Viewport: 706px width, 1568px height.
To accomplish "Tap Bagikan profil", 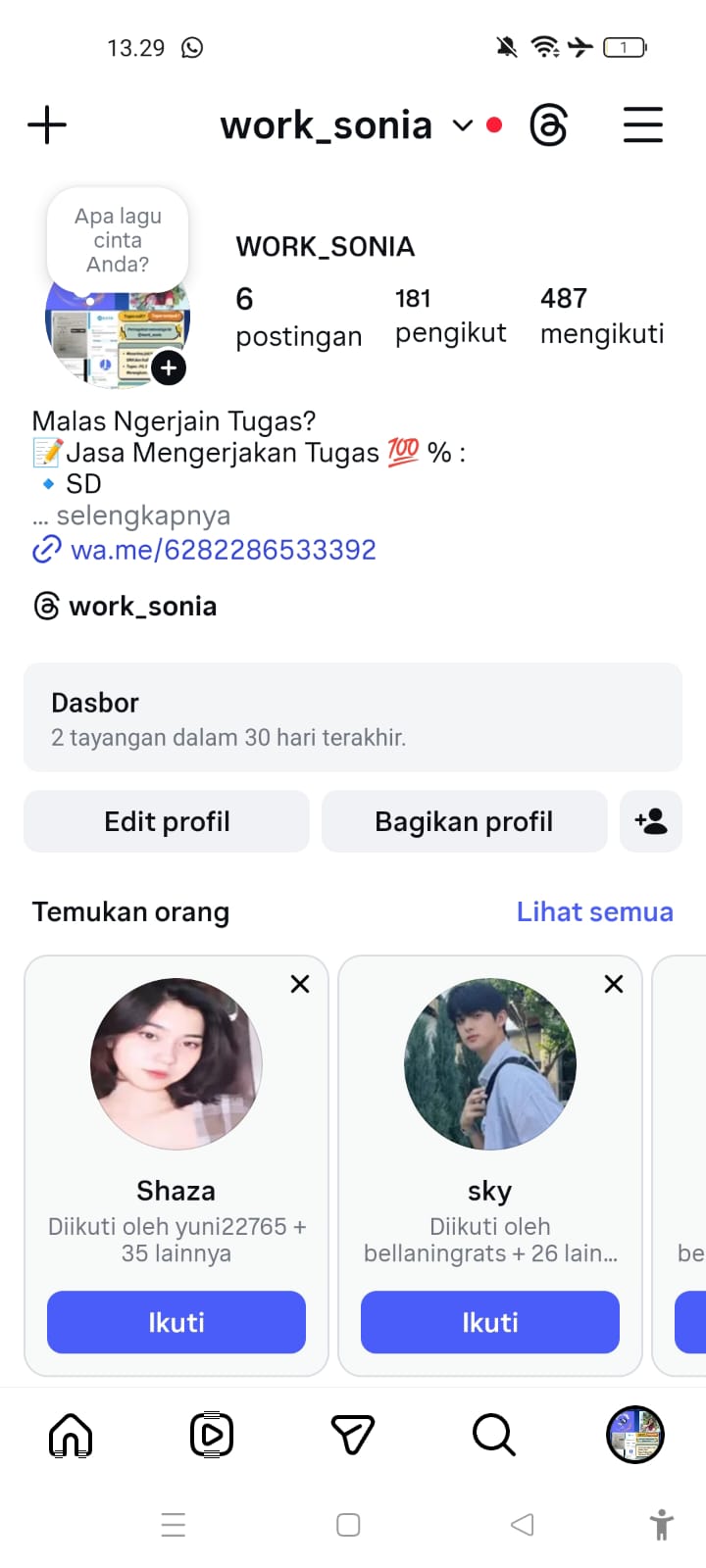I will pyautogui.click(x=464, y=821).
